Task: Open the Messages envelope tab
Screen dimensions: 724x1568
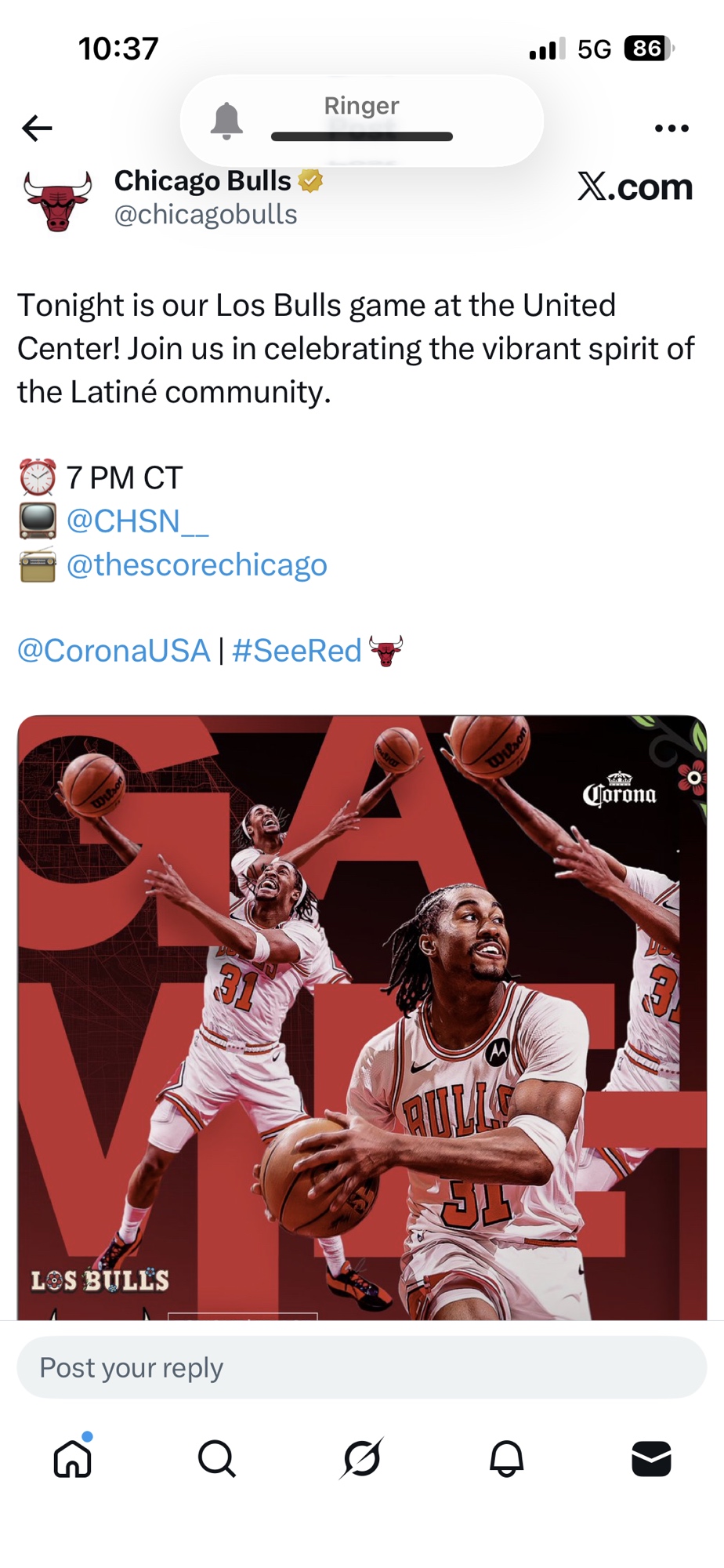Action: pos(651,1459)
